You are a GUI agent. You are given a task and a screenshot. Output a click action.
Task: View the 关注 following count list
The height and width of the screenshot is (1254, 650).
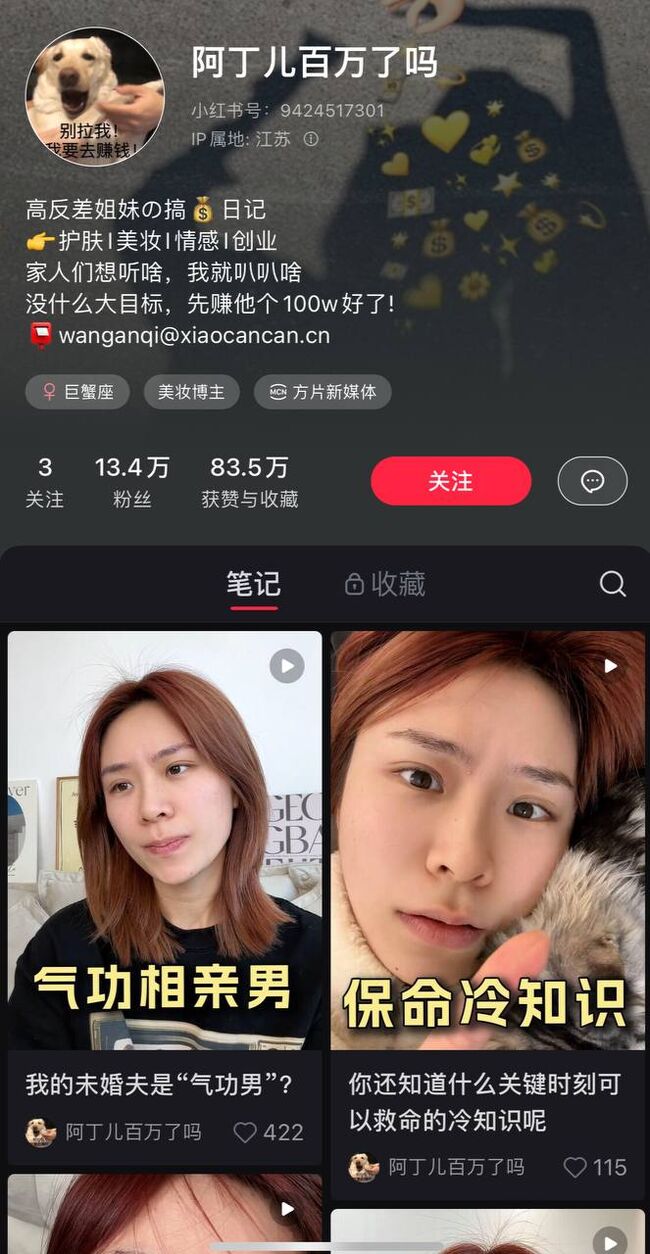point(45,481)
